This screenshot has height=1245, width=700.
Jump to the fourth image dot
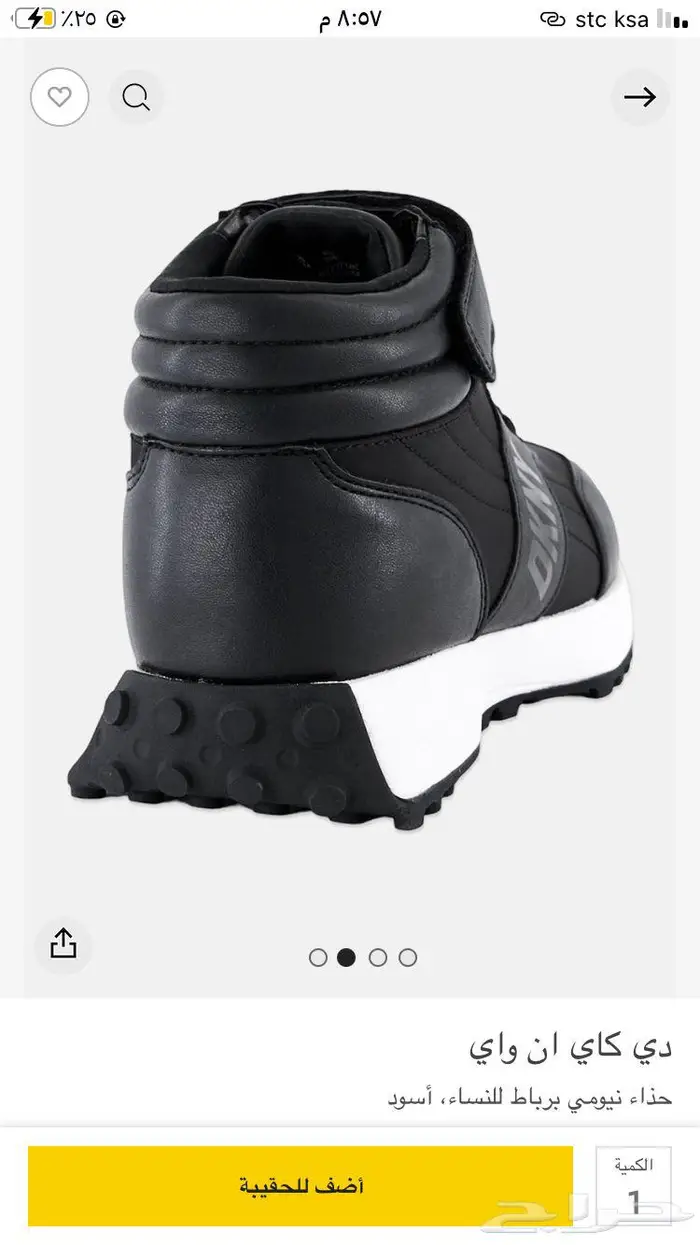click(407, 957)
